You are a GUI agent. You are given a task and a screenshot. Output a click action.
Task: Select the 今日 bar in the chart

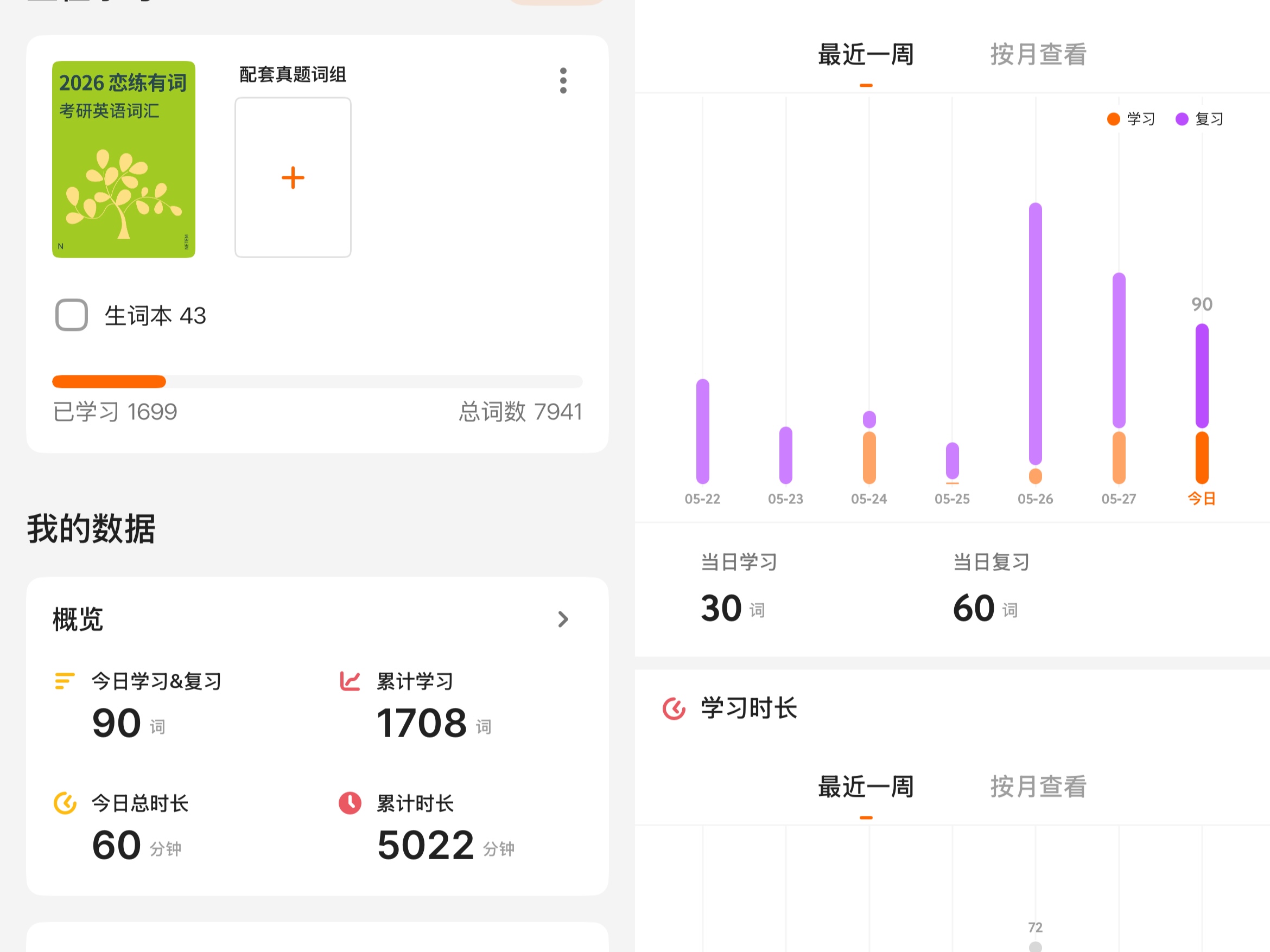click(1202, 404)
